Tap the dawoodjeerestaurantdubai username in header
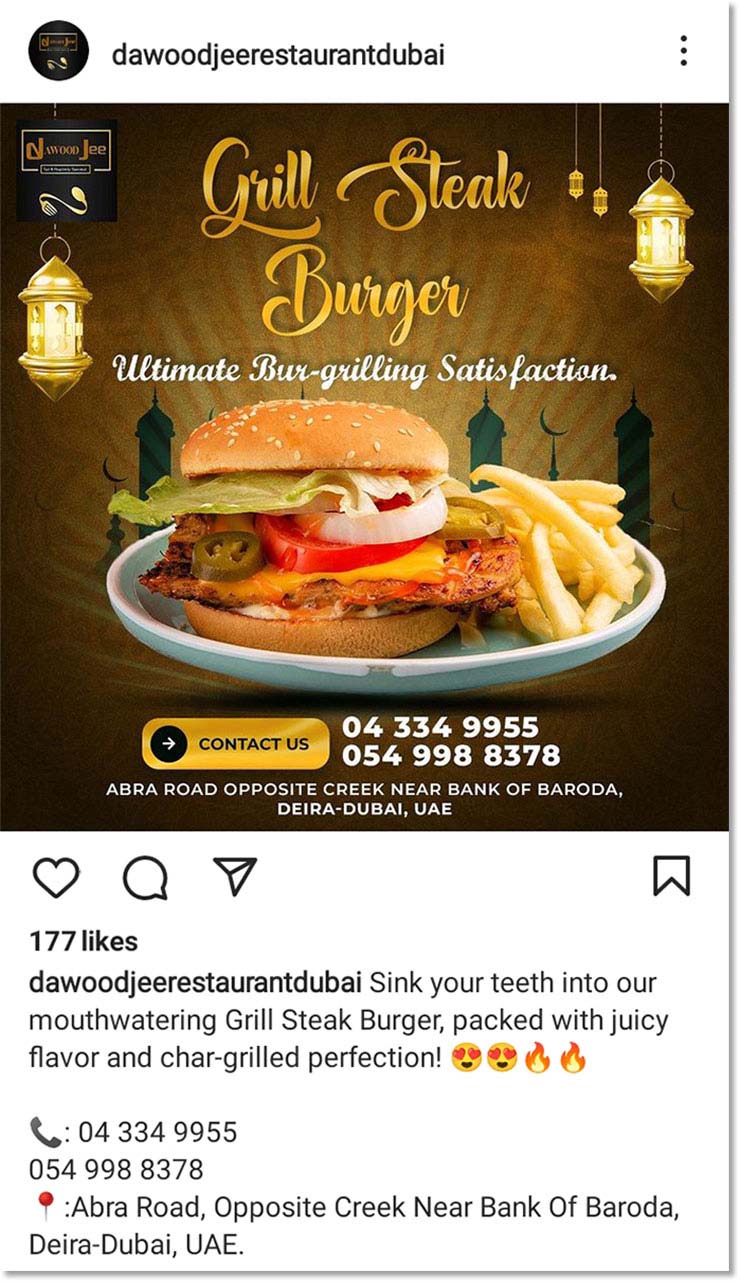 pyautogui.click(x=278, y=54)
